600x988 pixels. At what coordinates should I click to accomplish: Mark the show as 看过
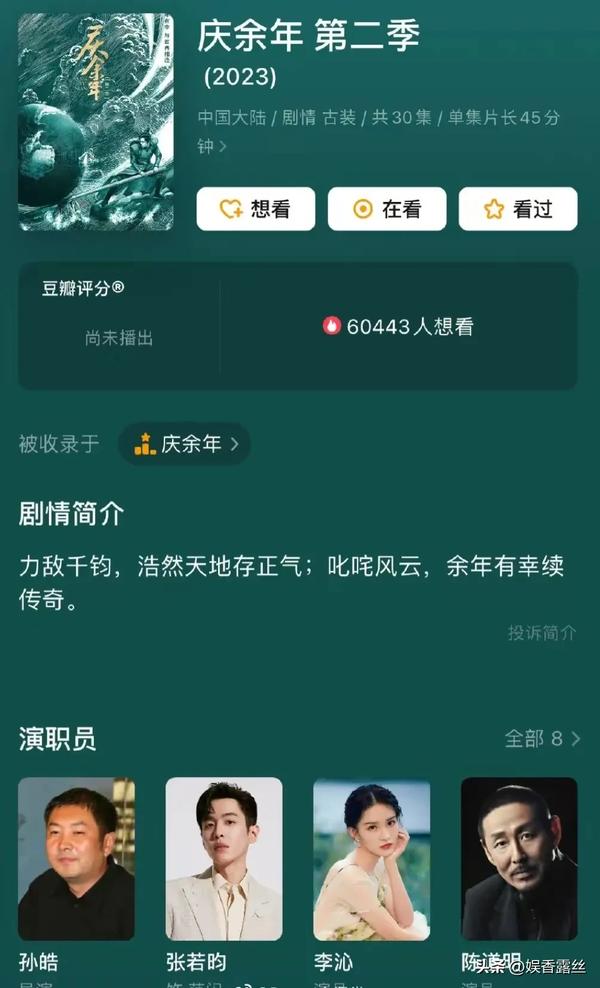tap(517, 209)
